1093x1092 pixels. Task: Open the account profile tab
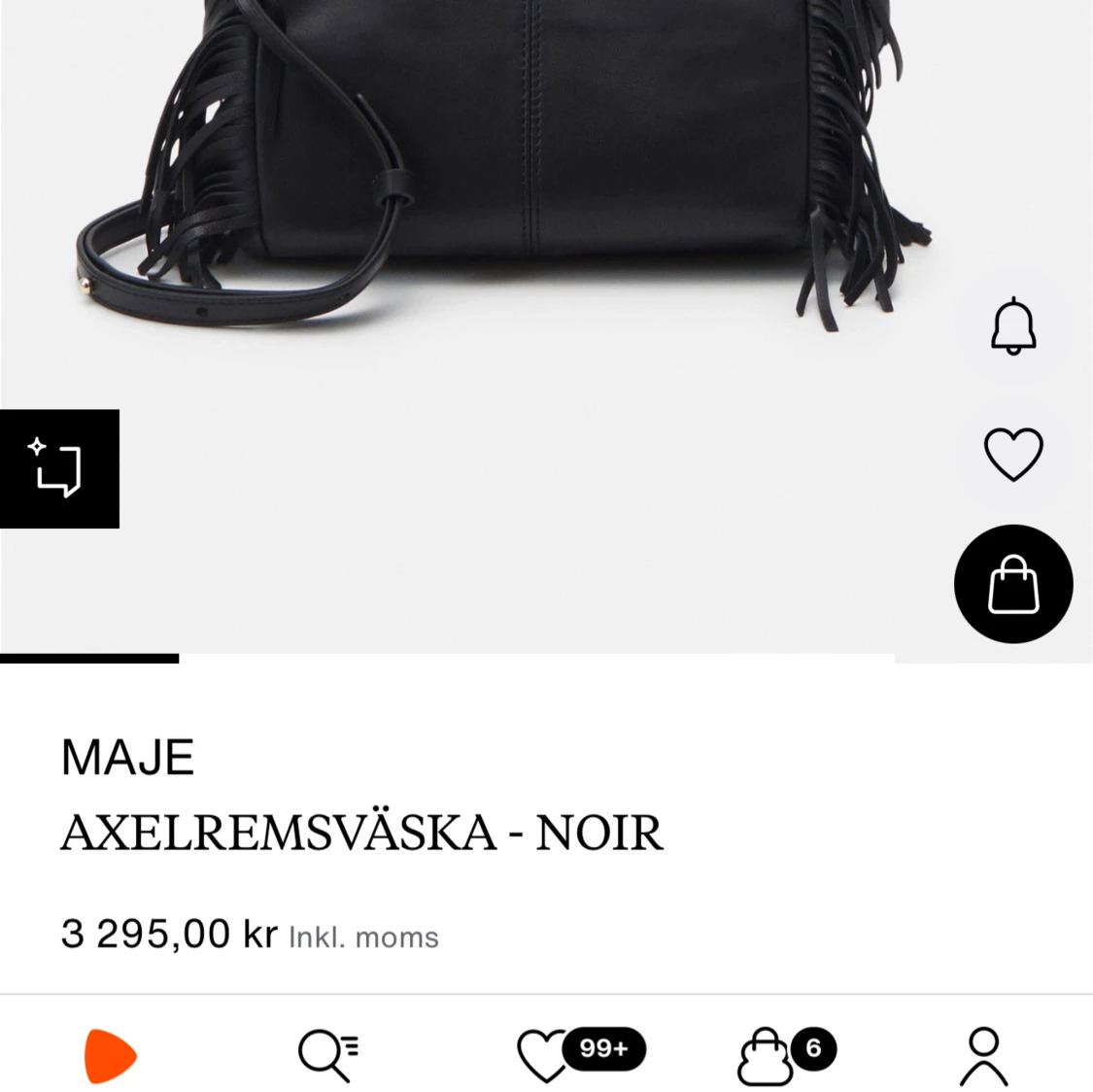click(x=983, y=1055)
